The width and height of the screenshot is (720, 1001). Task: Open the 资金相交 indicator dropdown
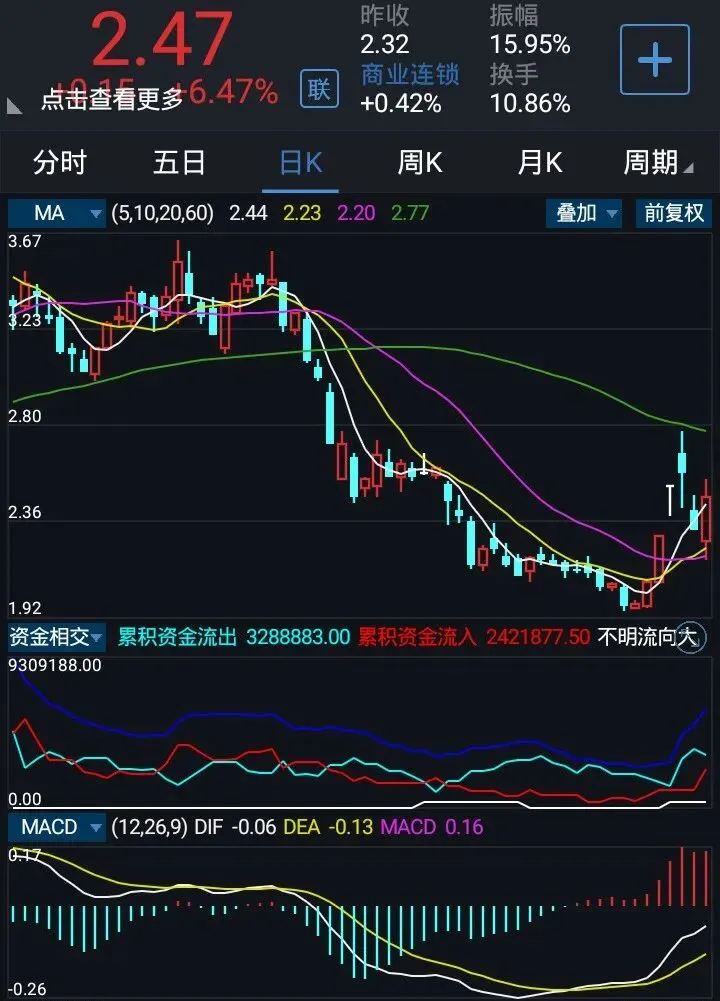tap(57, 636)
